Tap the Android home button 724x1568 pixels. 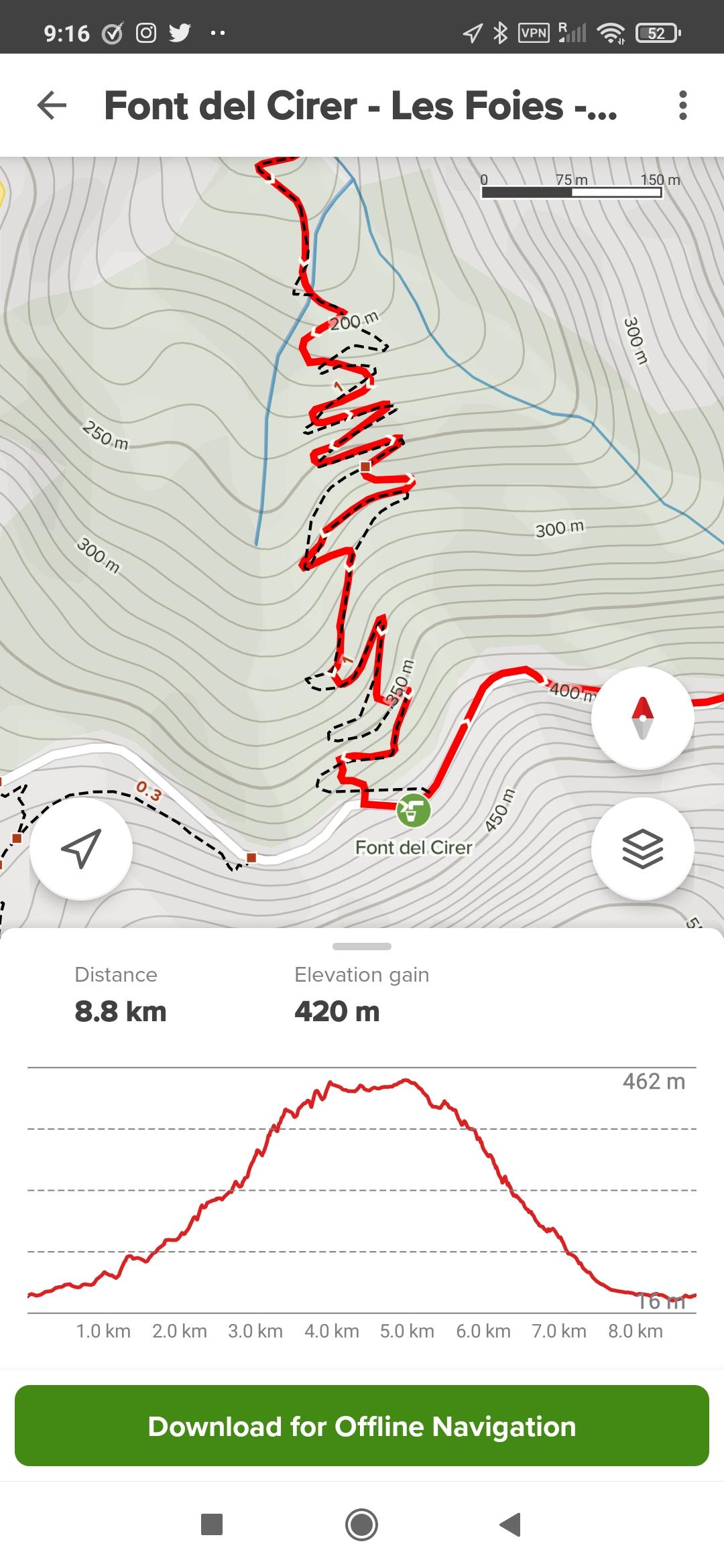tap(361, 1524)
